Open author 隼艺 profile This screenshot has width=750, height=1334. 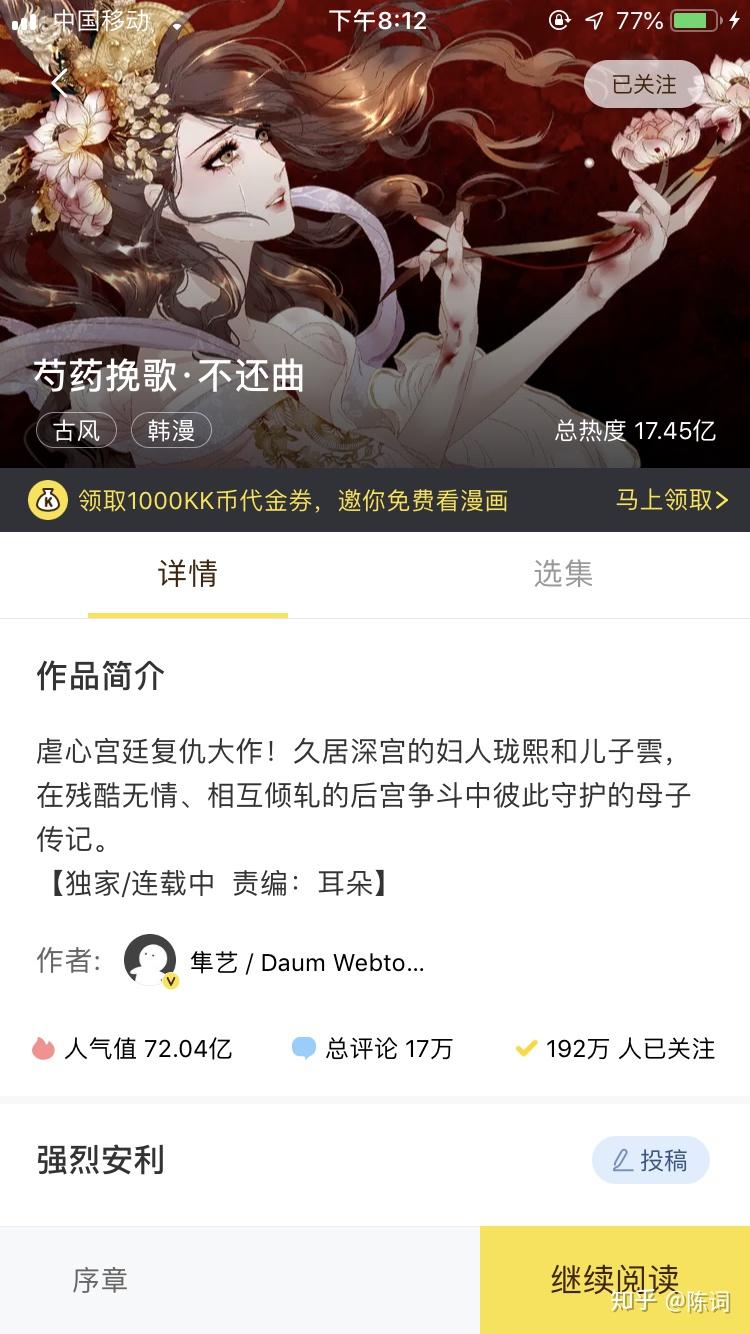pos(150,961)
